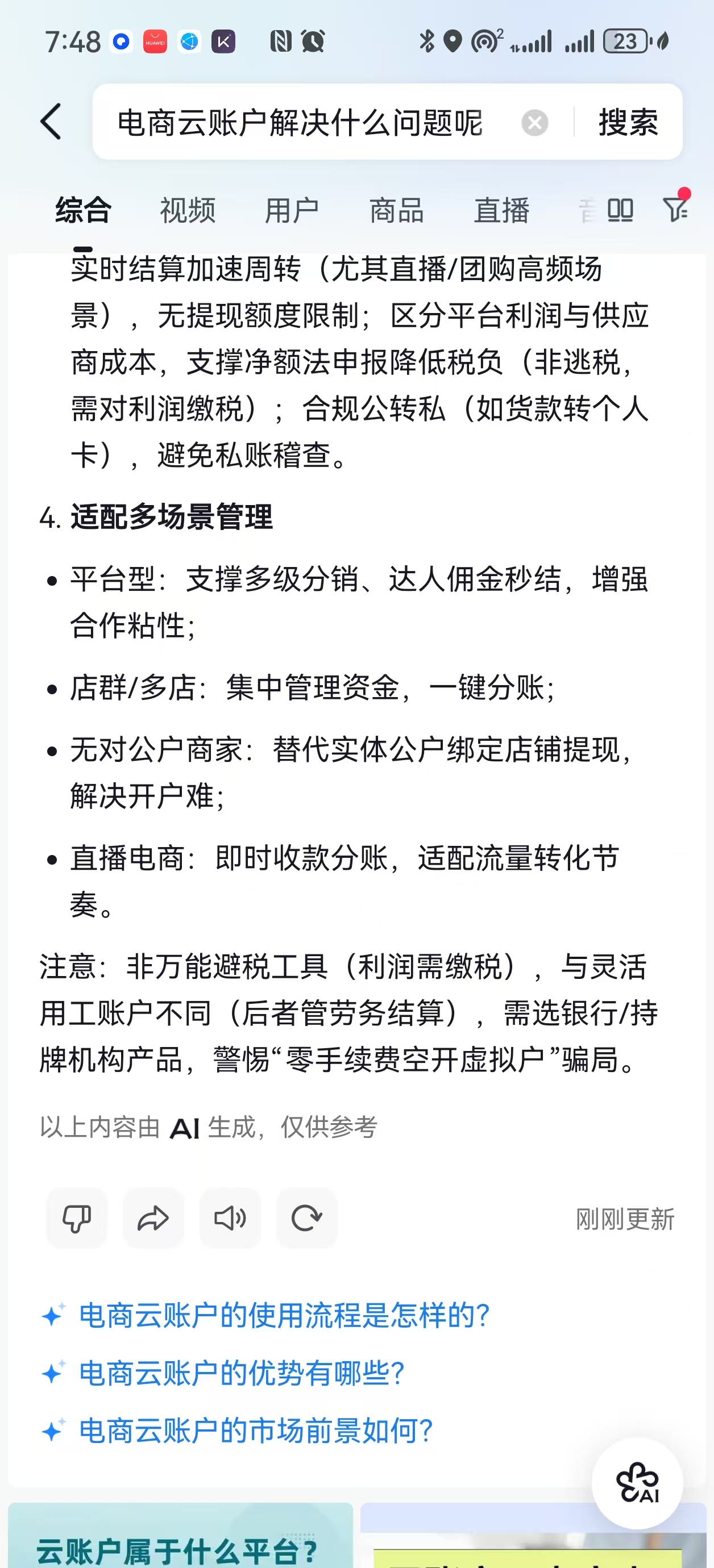
Task: Expand the tab list grid icon
Action: point(620,210)
